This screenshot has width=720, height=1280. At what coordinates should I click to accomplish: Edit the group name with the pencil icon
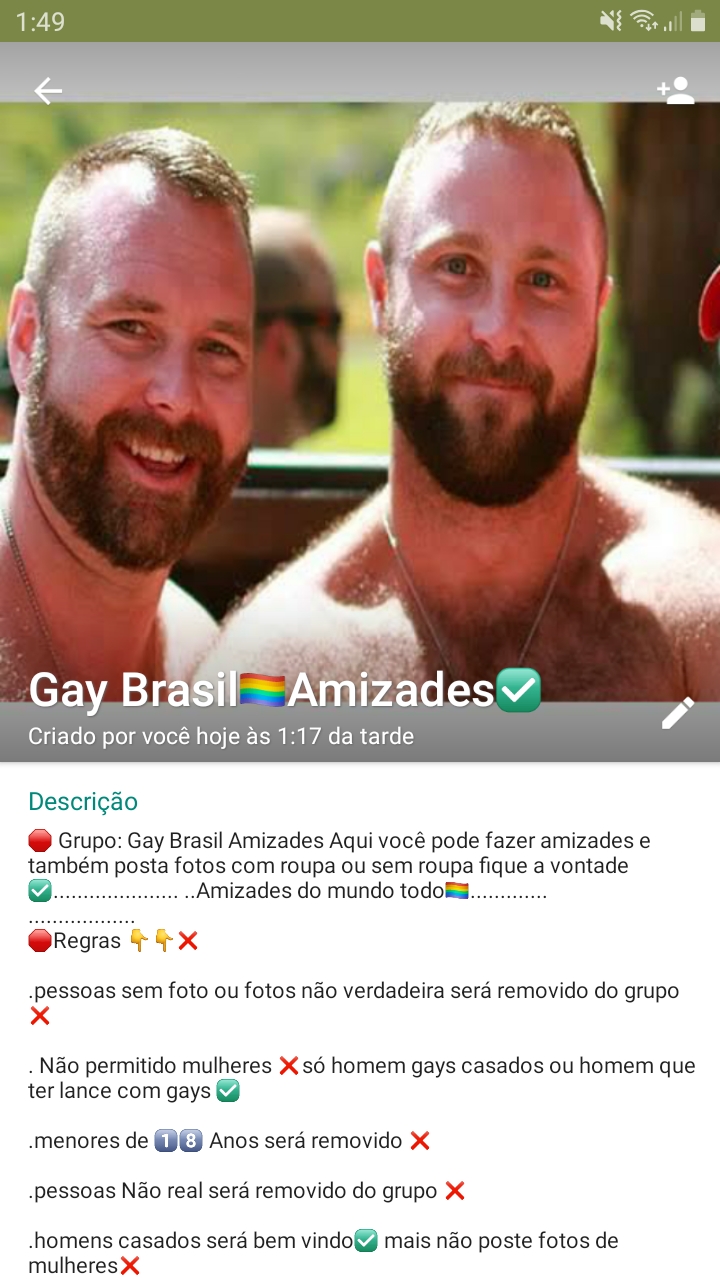point(677,713)
